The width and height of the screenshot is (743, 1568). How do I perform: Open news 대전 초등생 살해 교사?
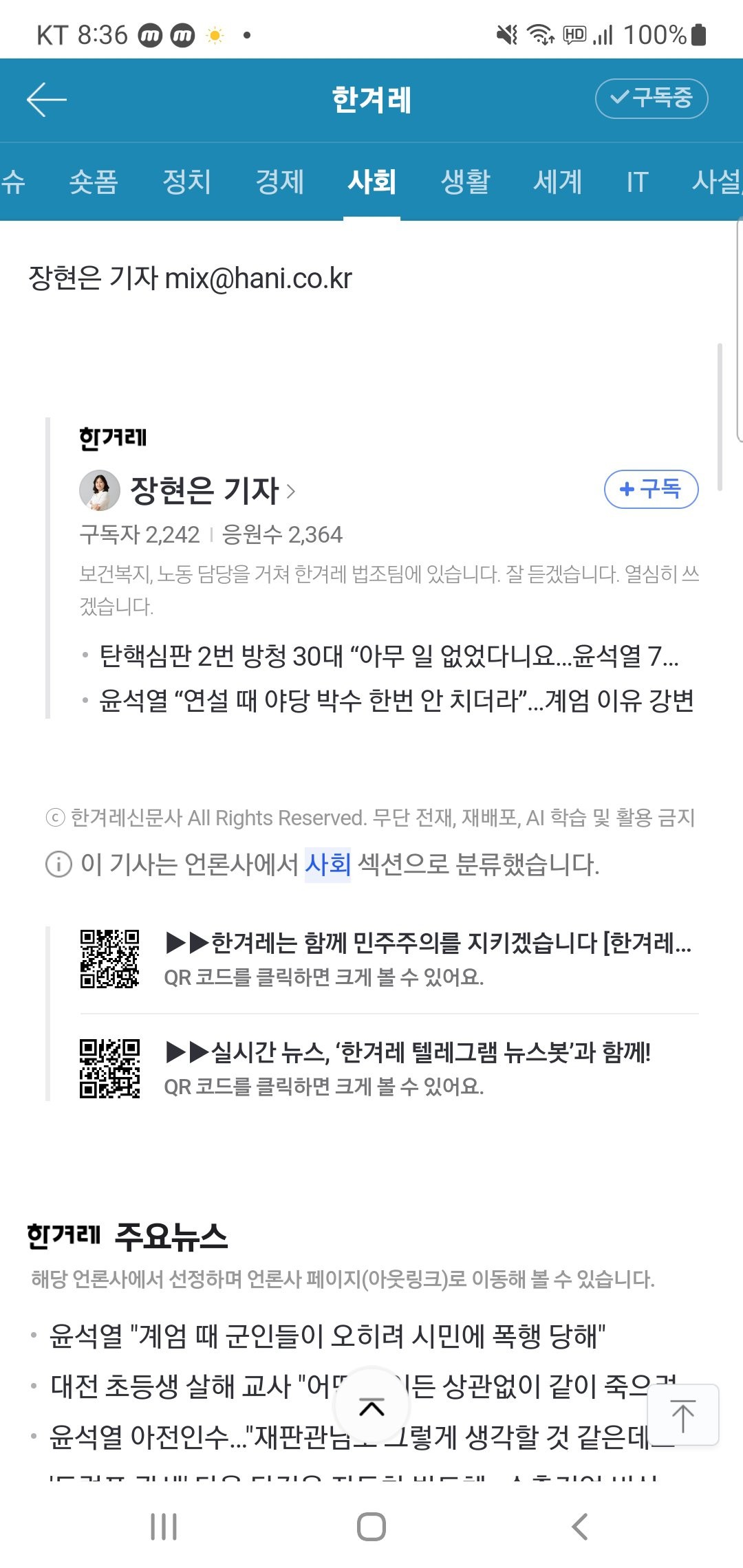click(193, 1386)
